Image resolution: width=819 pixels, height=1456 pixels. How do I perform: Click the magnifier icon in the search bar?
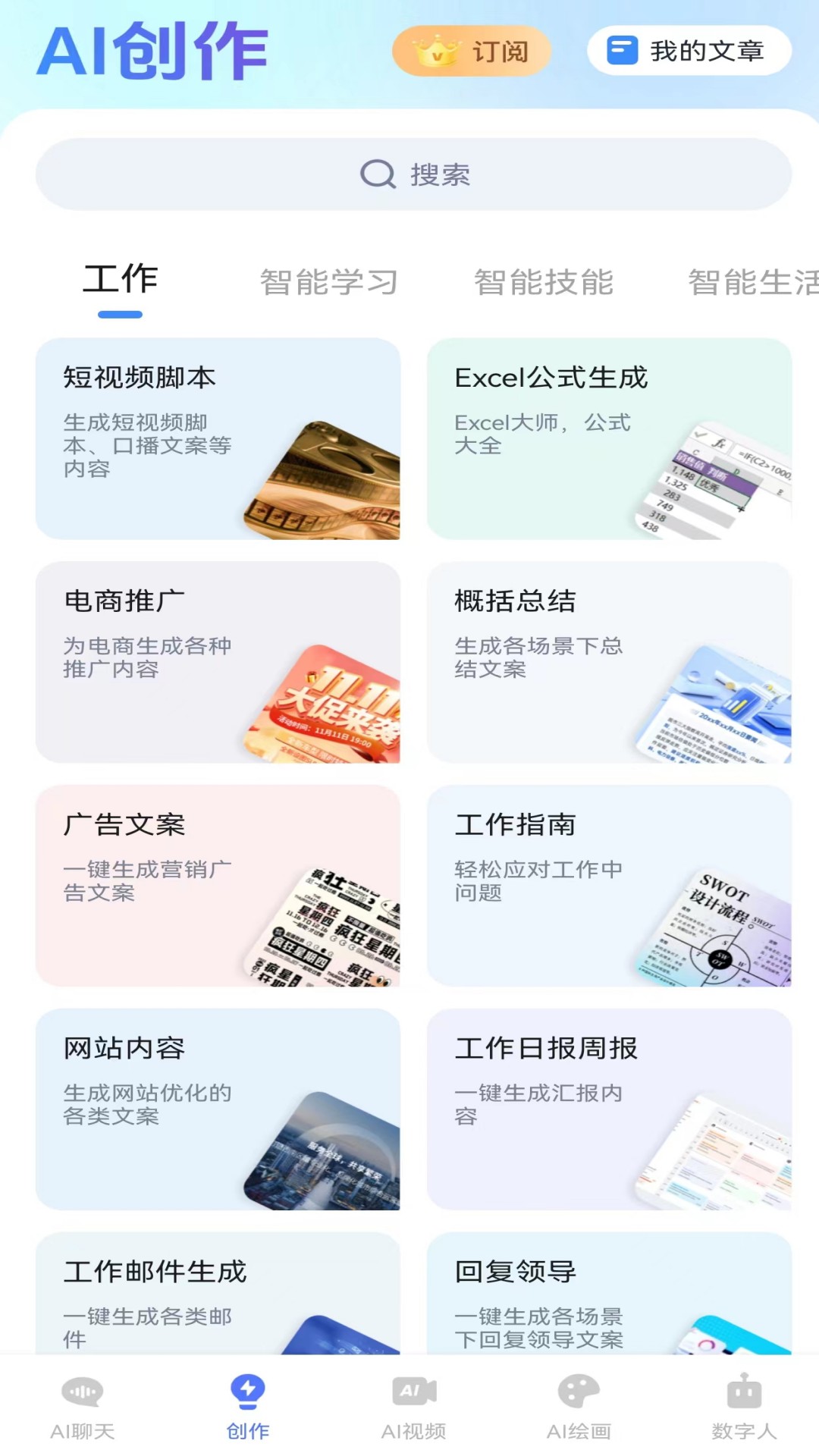pos(377,174)
